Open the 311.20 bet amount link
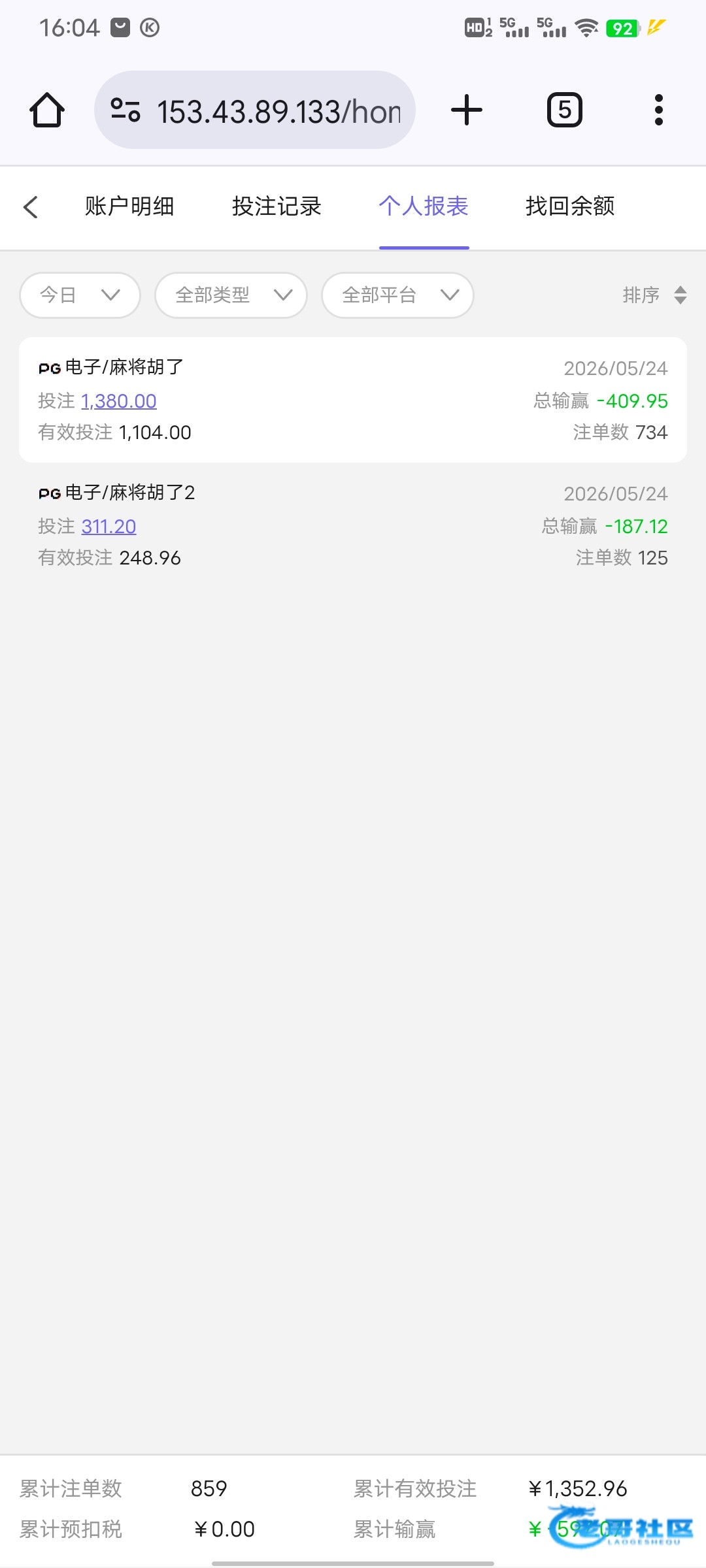 [x=109, y=527]
